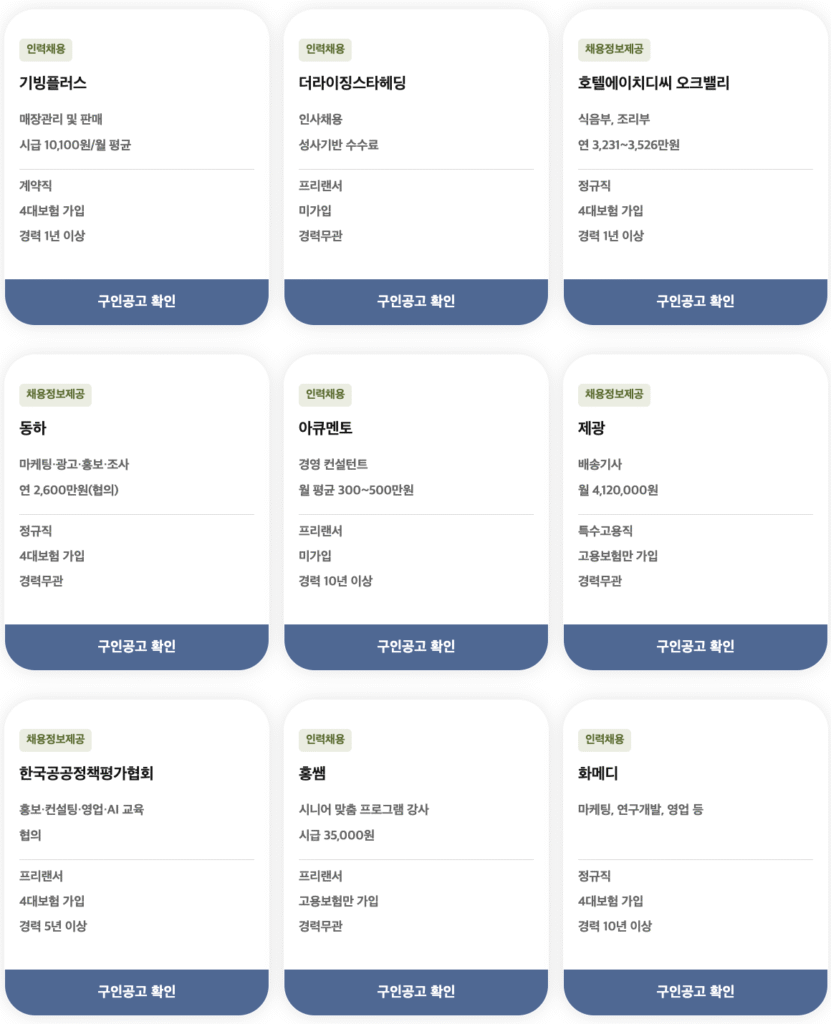The width and height of the screenshot is (831, 1024).
Task: Open the 화메디 job announcement
Action: pyautogui.click(x=694, y=991)
